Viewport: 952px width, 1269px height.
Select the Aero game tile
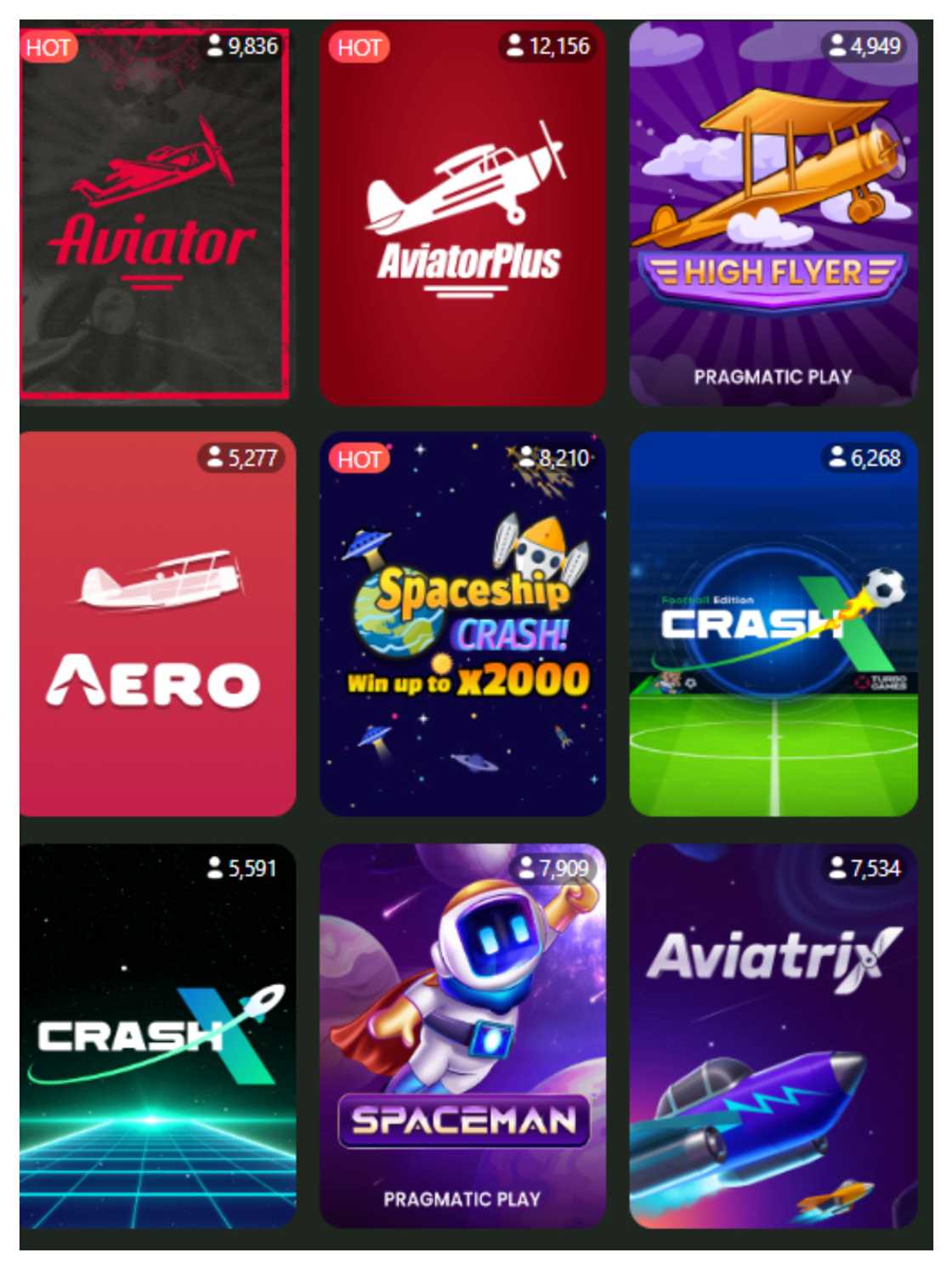point(155,625)
